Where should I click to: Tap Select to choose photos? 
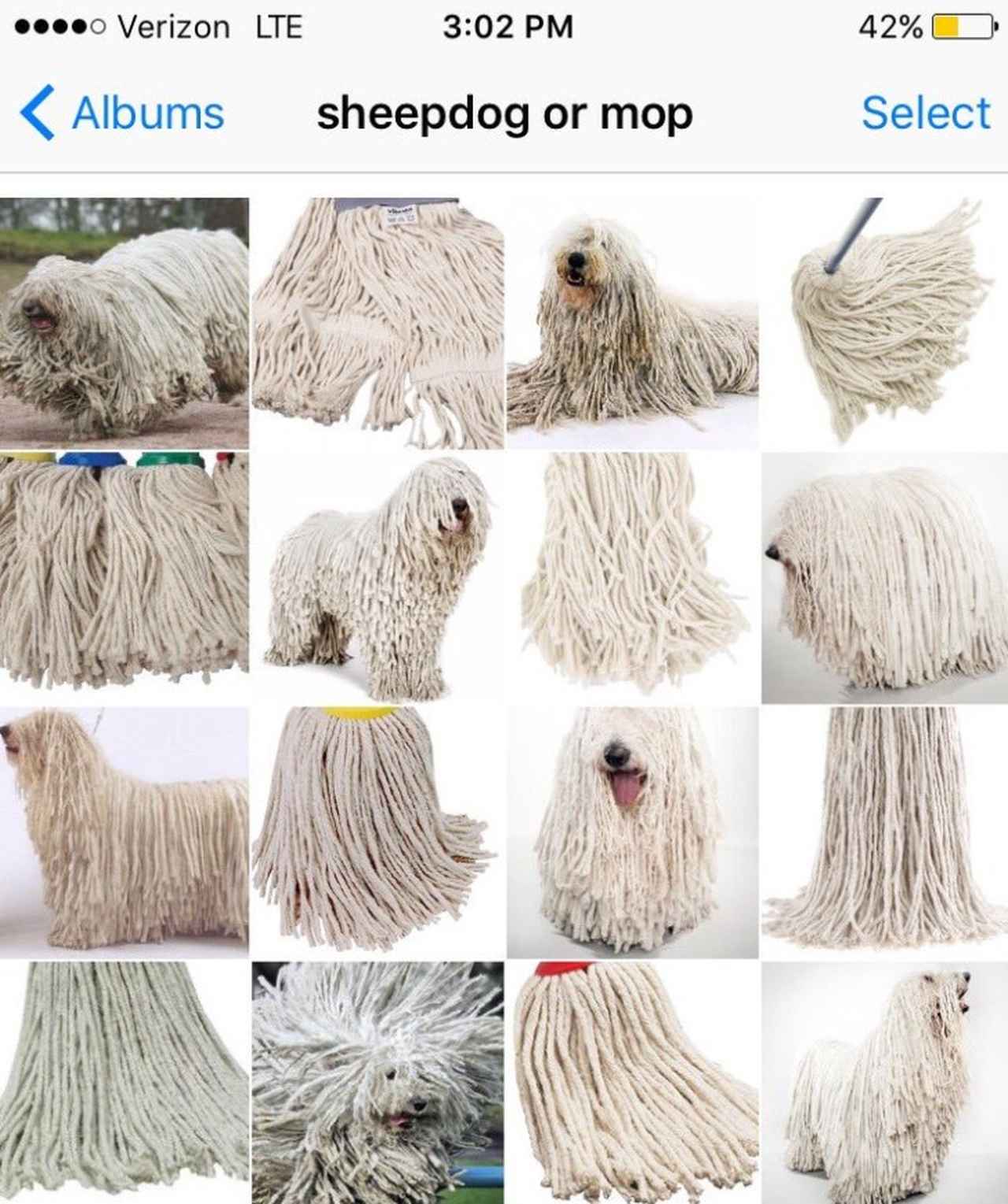pos(925,113)
